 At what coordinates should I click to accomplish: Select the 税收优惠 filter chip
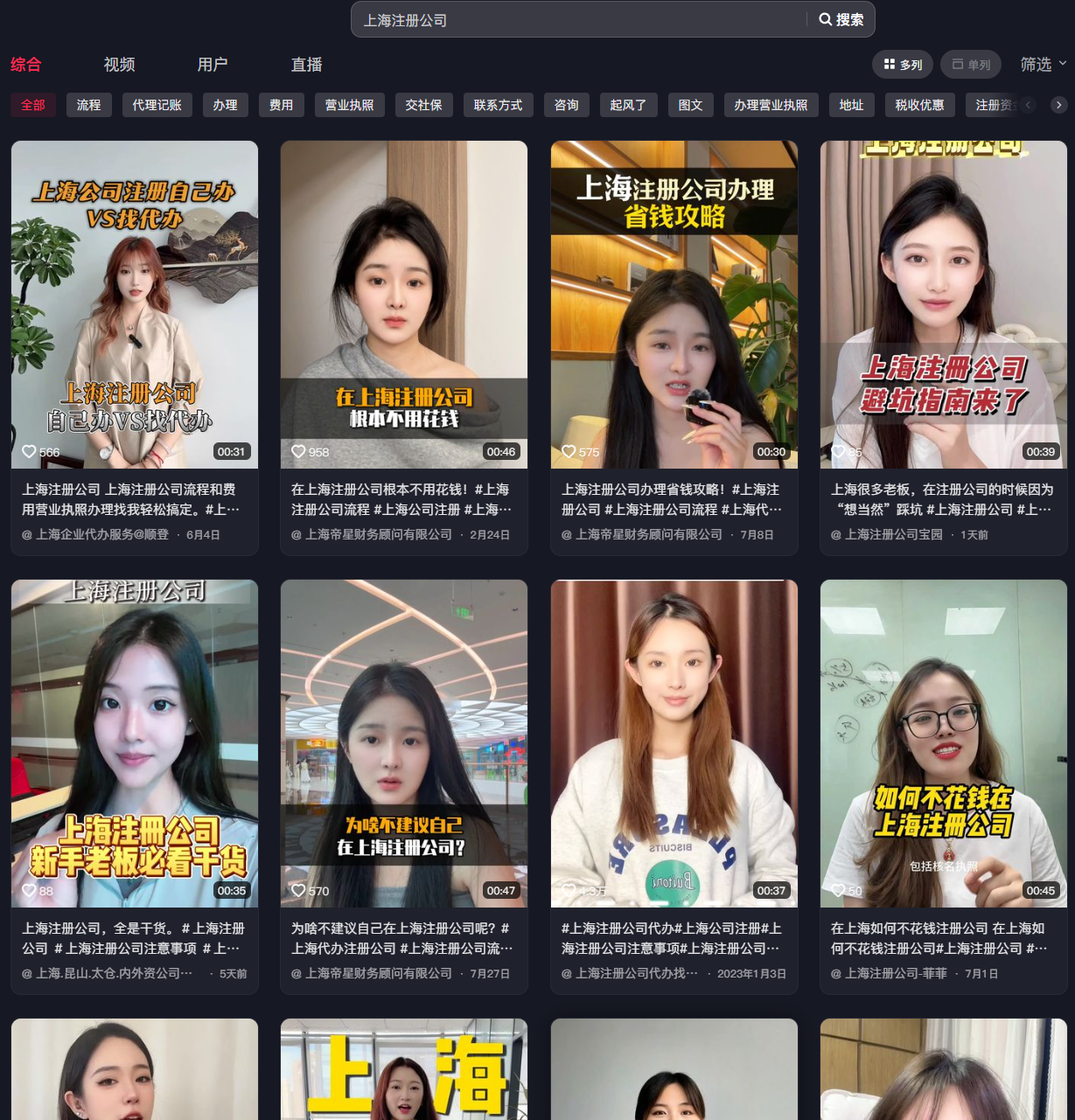[x=919, y=105]
